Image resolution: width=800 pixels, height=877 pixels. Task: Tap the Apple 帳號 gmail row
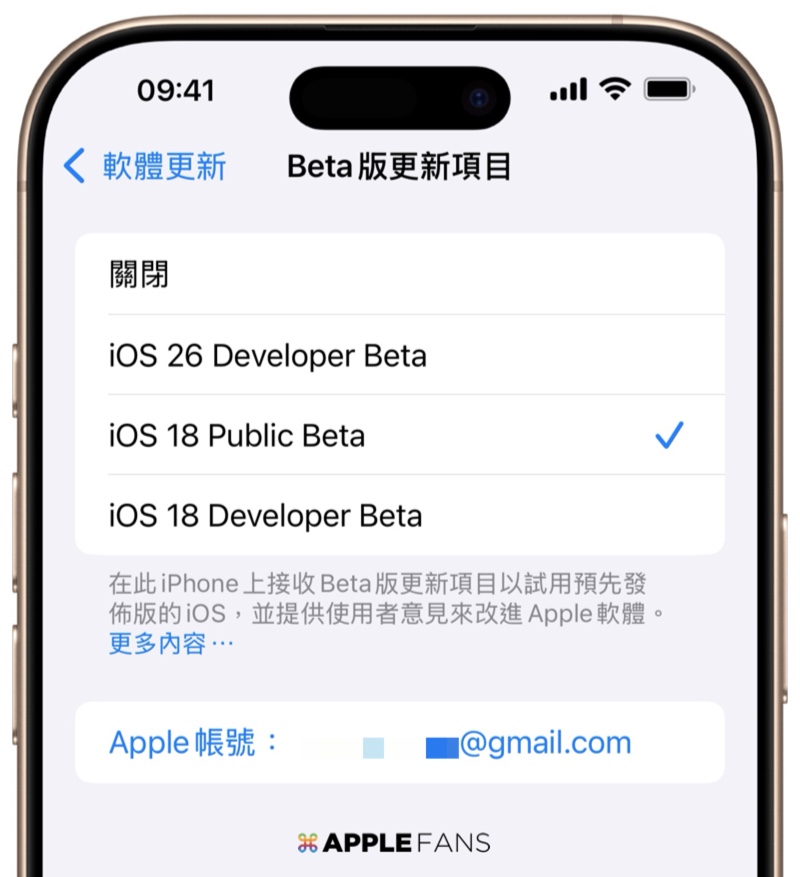[400, 743]
